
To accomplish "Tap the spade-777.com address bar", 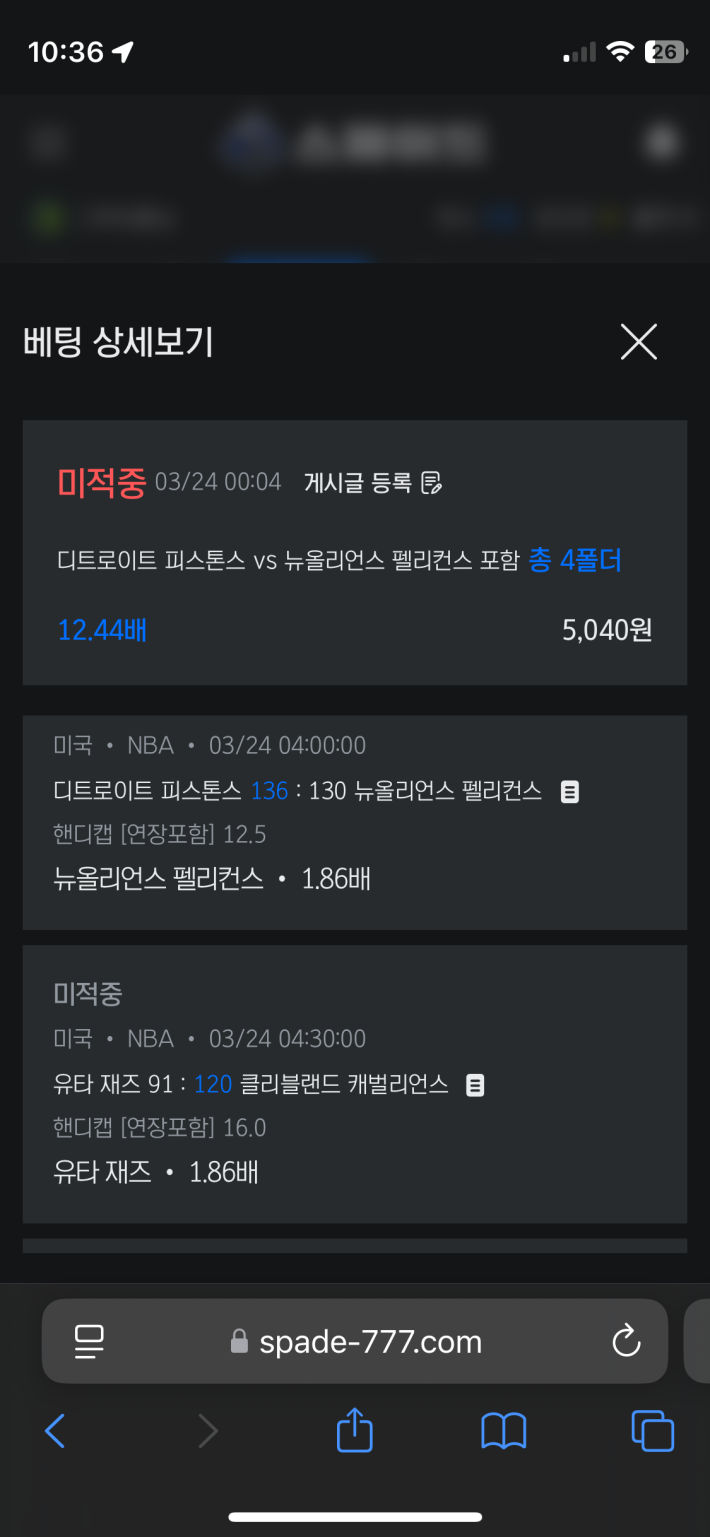I will (355, 1341).
